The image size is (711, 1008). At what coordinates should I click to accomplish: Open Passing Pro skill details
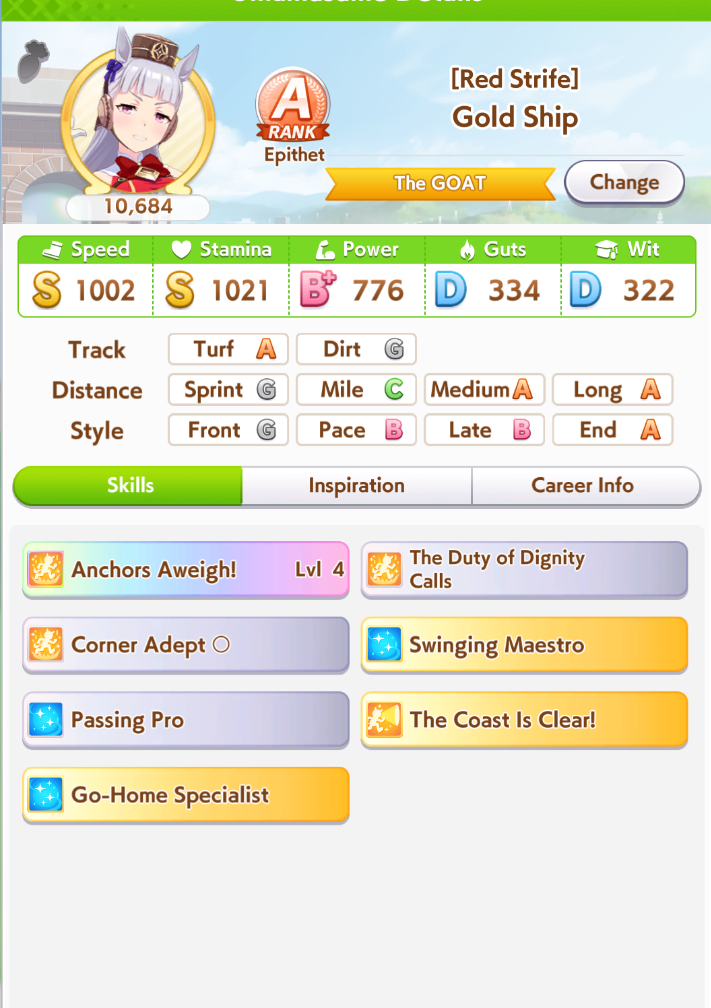coord(186,720)
